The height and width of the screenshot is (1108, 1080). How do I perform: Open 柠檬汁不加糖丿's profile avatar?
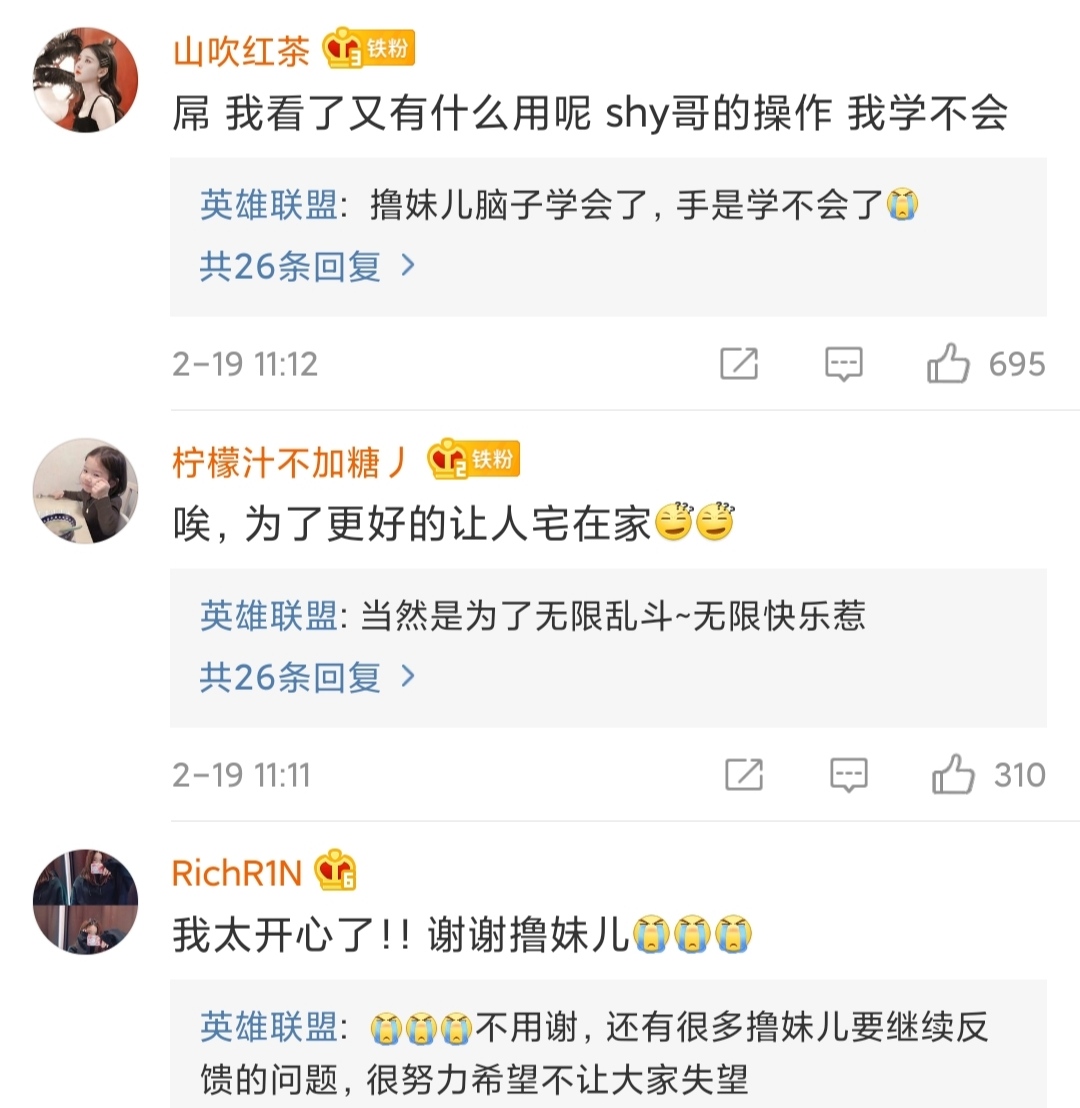pos(86,490)
